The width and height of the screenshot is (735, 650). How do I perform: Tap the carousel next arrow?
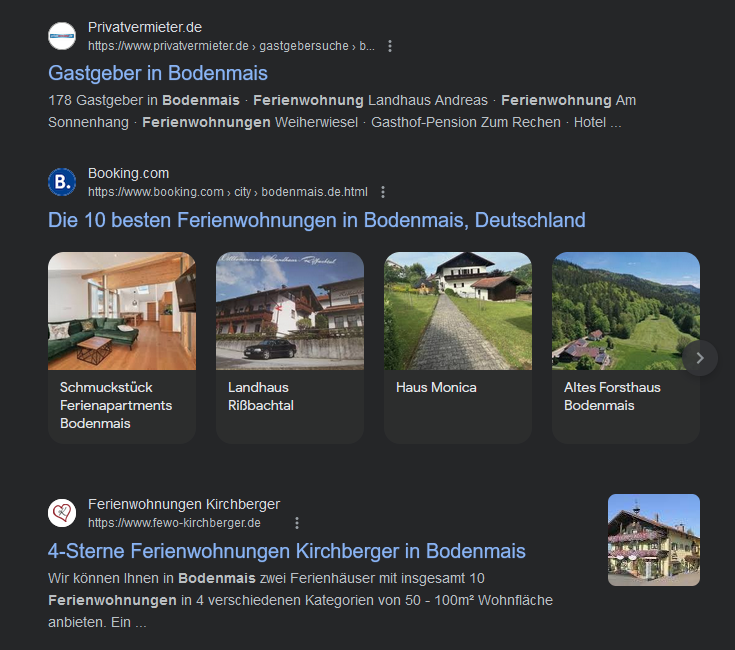point(700,358)
